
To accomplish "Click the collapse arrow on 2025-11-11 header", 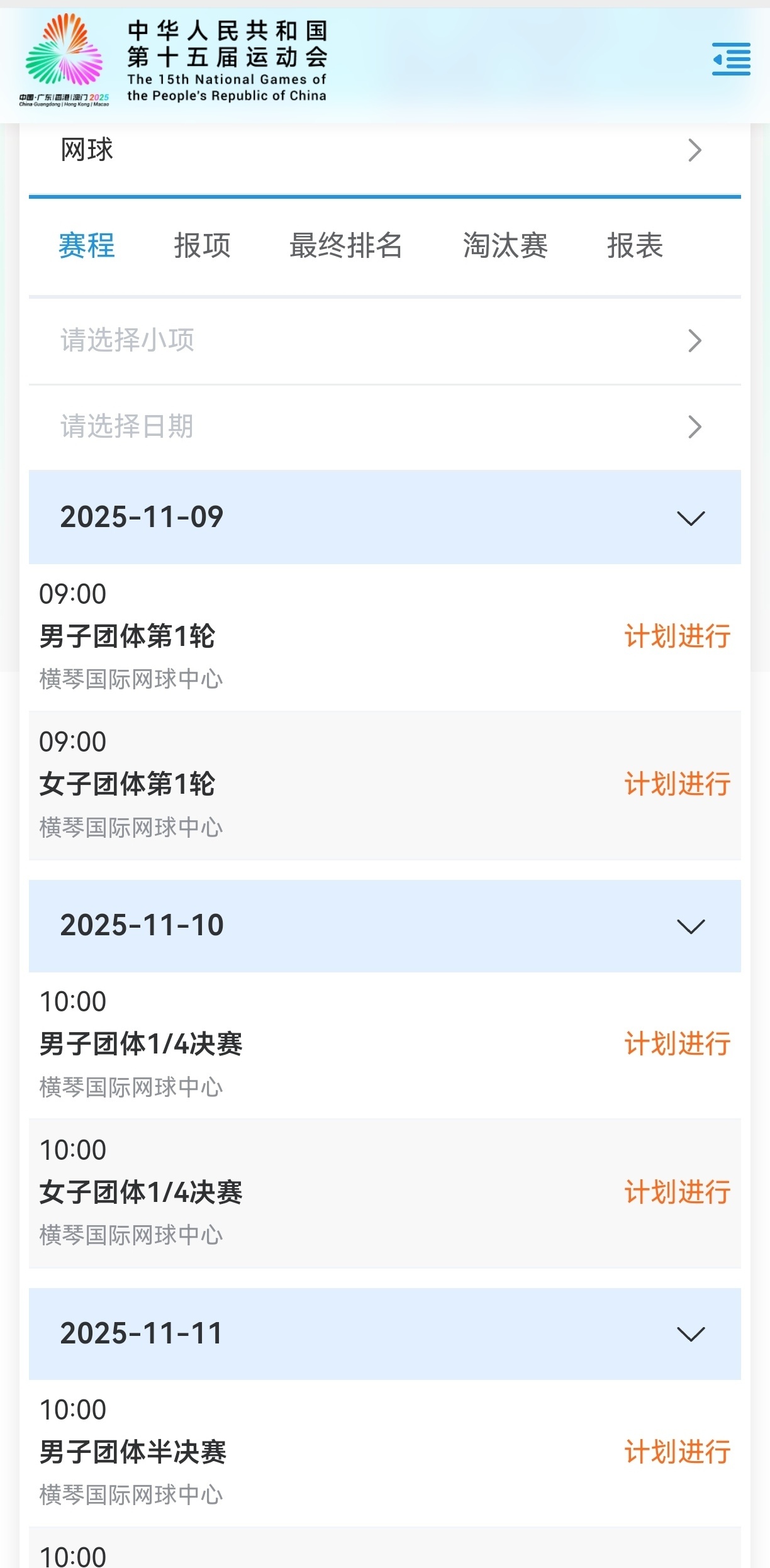I will click(x=691, y=1332).
